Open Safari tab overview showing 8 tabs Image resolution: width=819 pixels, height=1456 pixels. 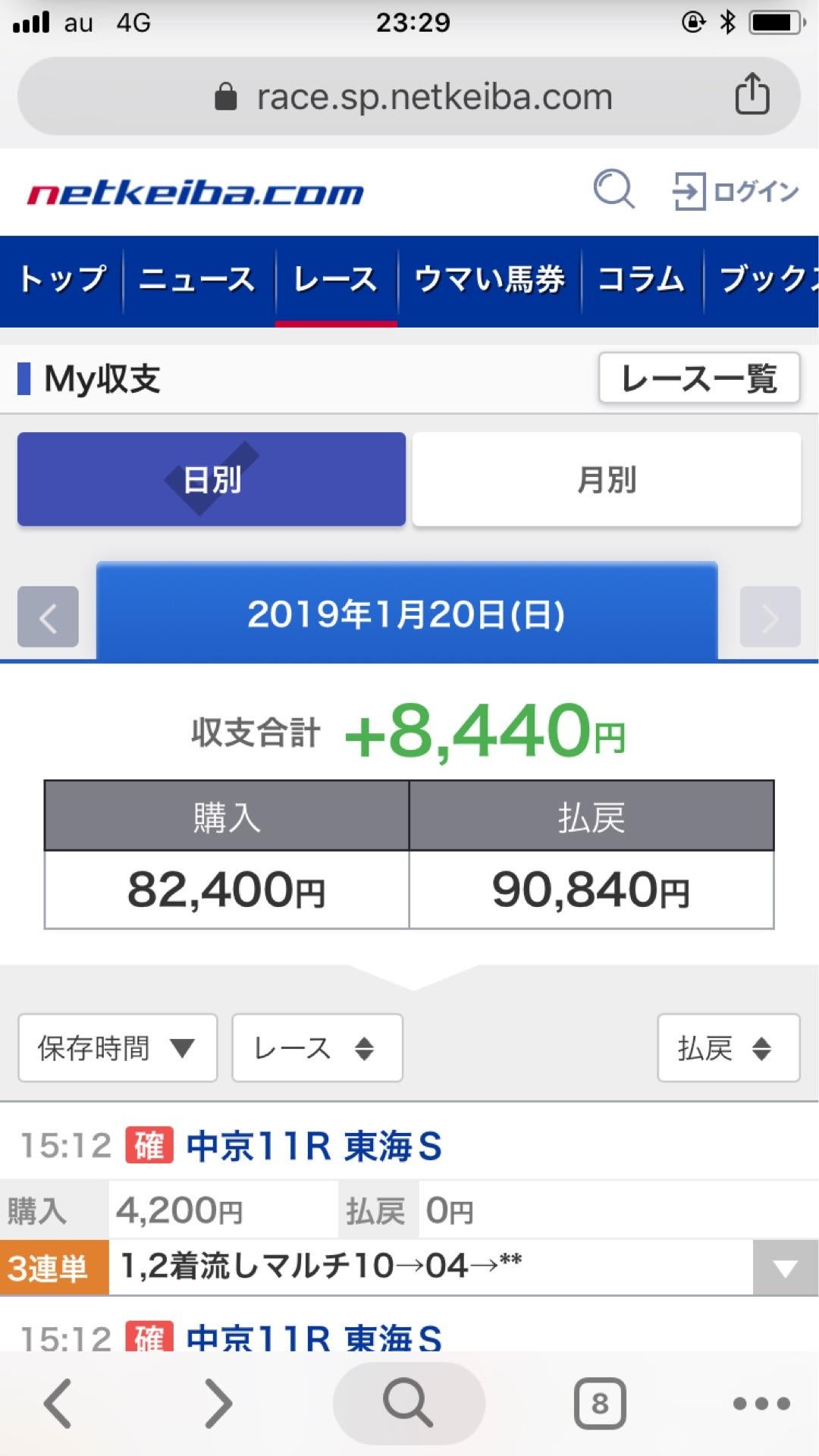tap(598, 1401)
